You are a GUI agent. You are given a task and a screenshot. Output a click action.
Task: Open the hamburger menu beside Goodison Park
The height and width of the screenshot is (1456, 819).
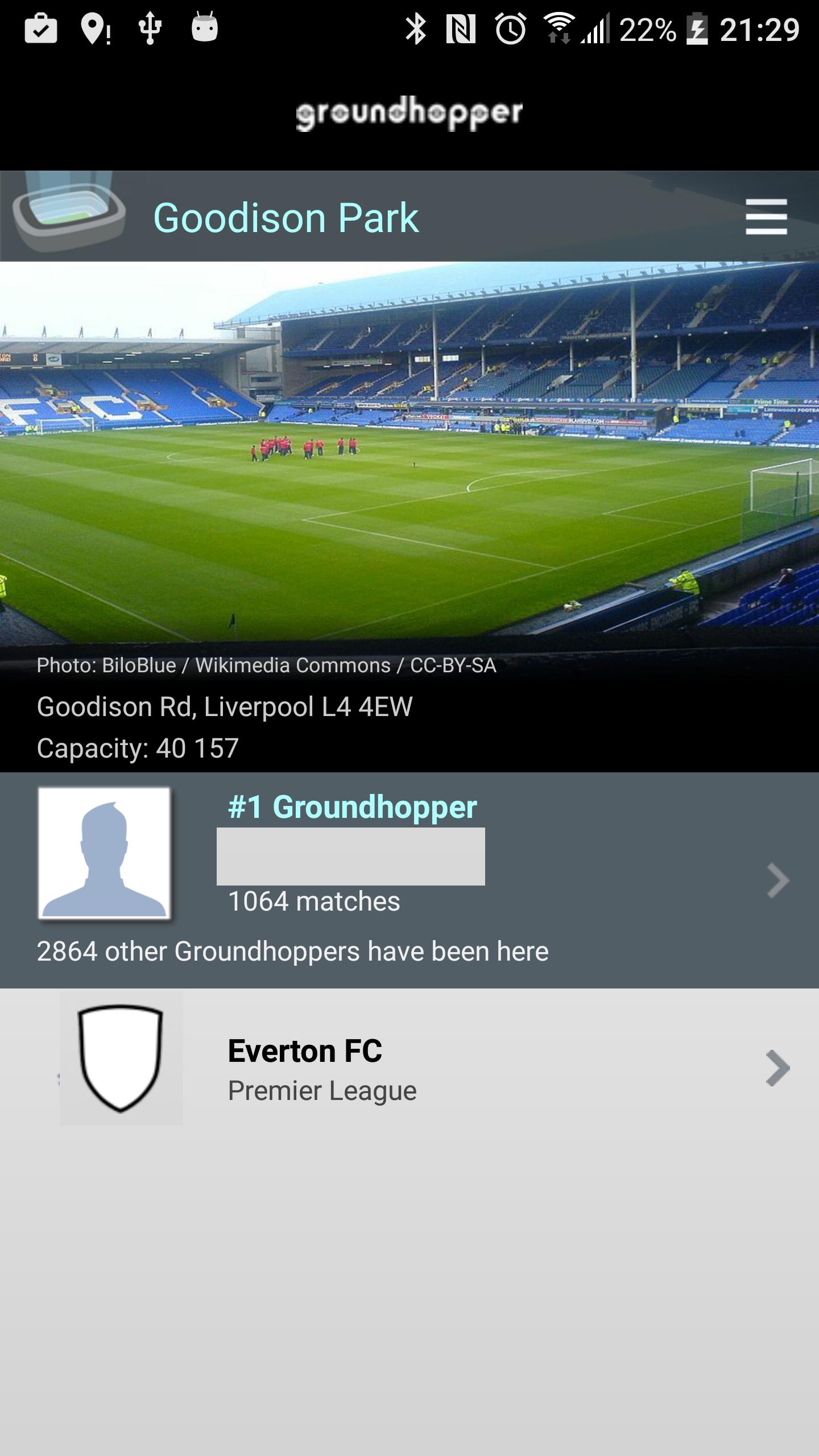point(766,217)
